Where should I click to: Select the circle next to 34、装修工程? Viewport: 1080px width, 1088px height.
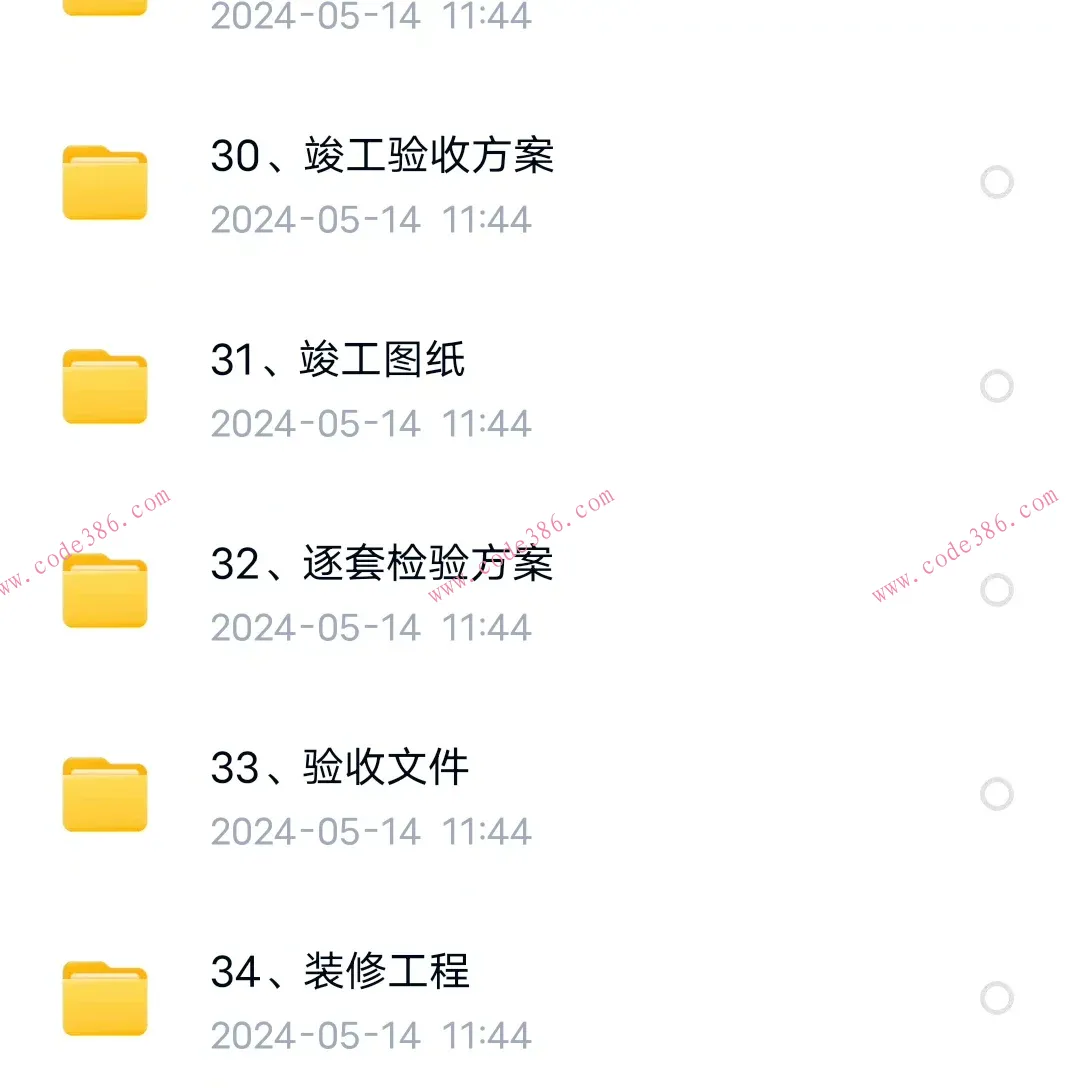(997, 998)
